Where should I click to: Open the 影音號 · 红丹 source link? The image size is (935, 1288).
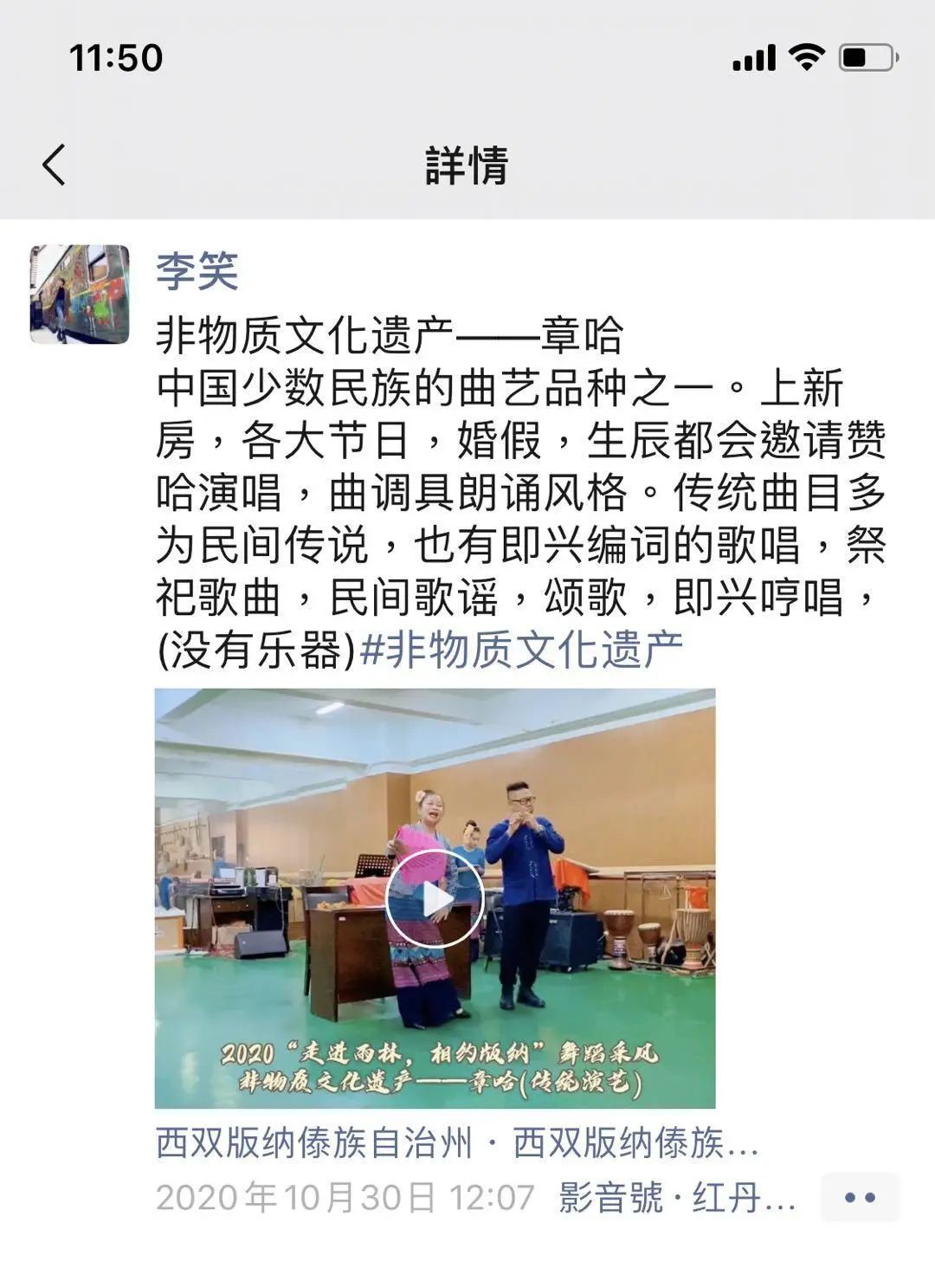[x=677, y=1198]
